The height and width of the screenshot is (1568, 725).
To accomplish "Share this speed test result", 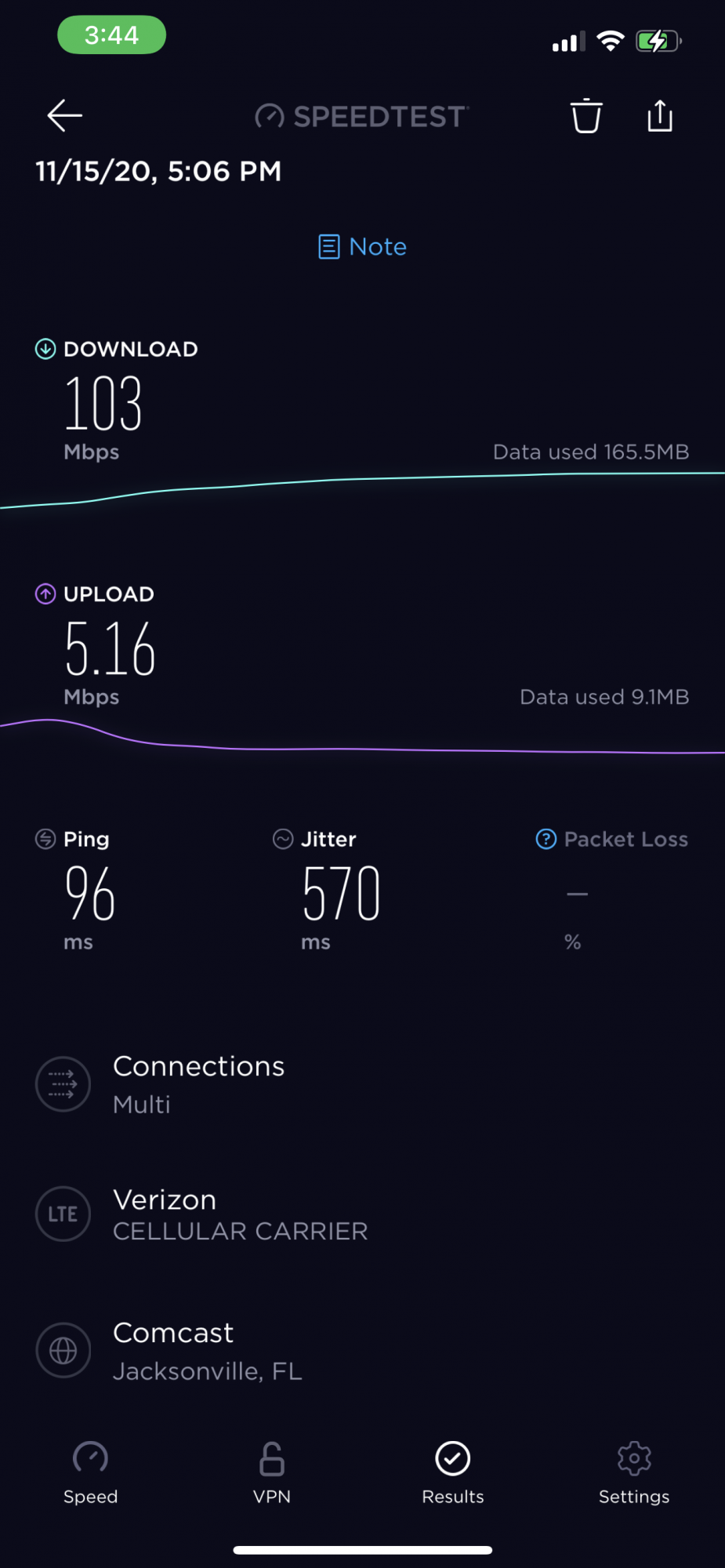I will [x=660, y=116].
